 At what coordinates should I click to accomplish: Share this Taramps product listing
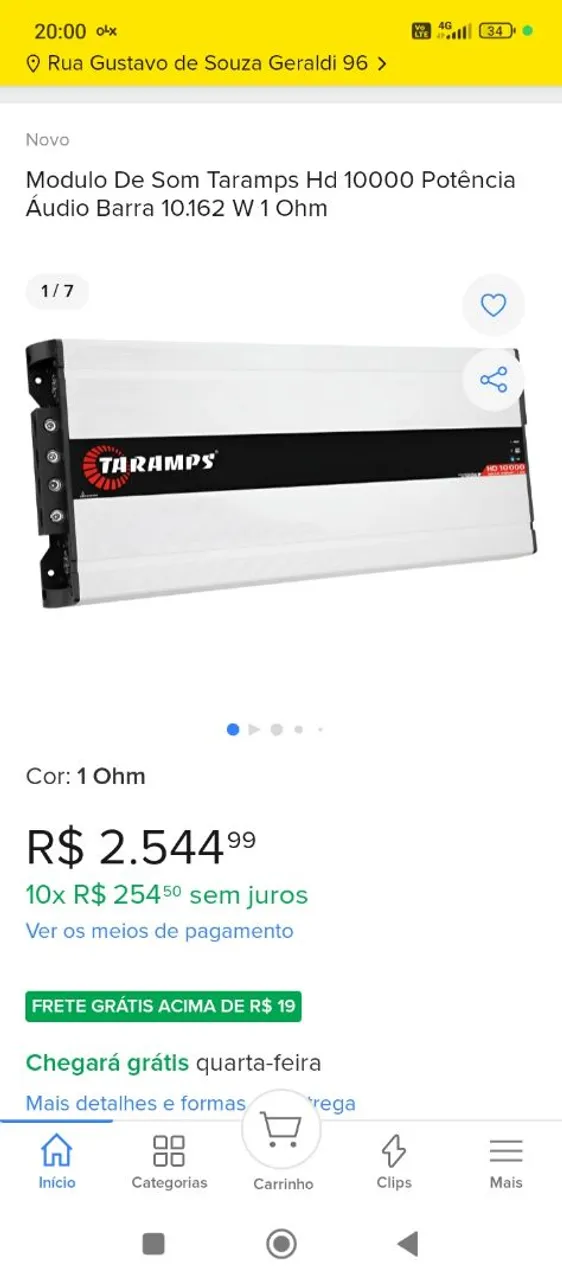point(493,380)
